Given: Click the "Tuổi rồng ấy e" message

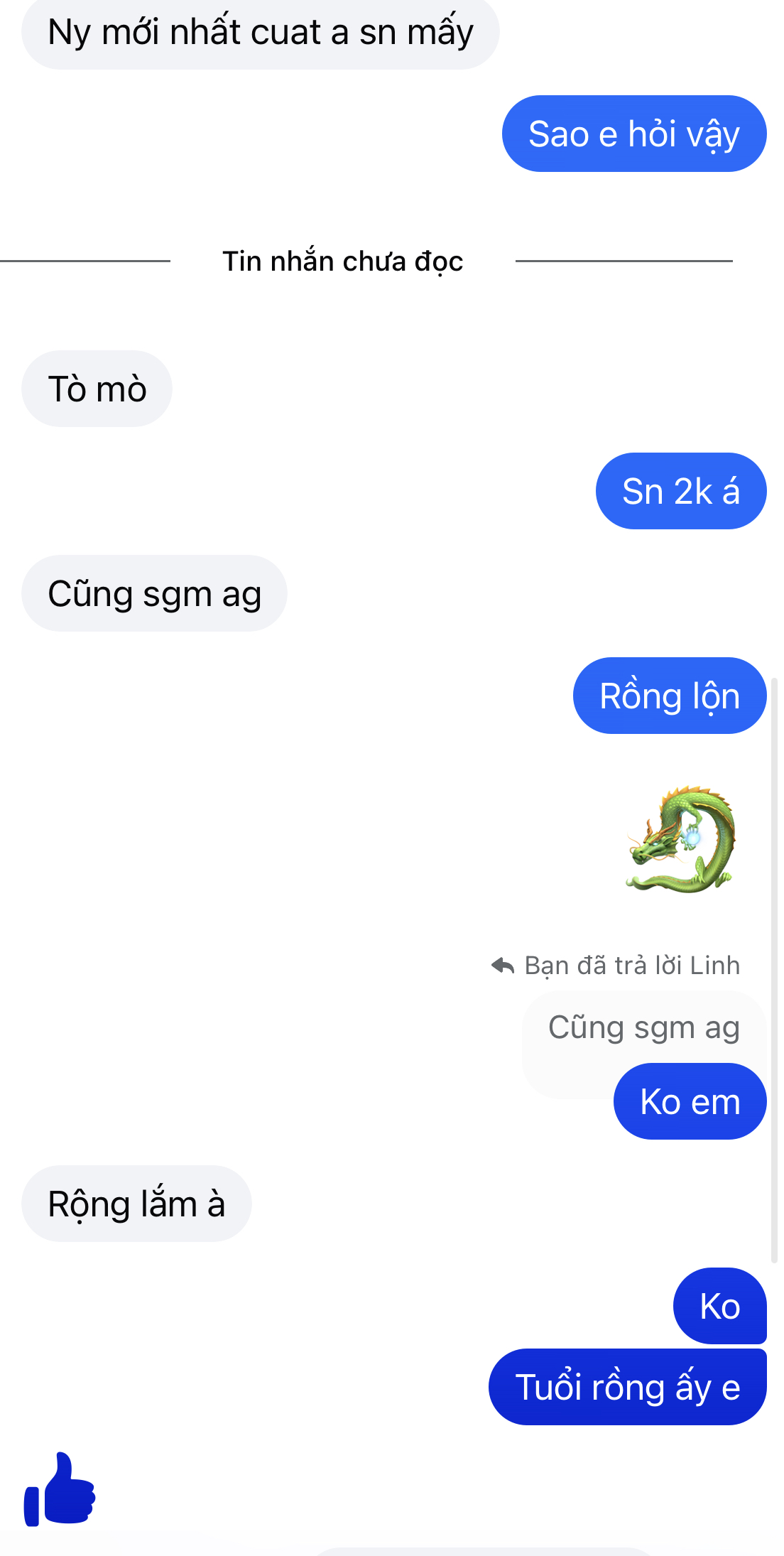Looking at the screenshot, I should (628, 1385).
